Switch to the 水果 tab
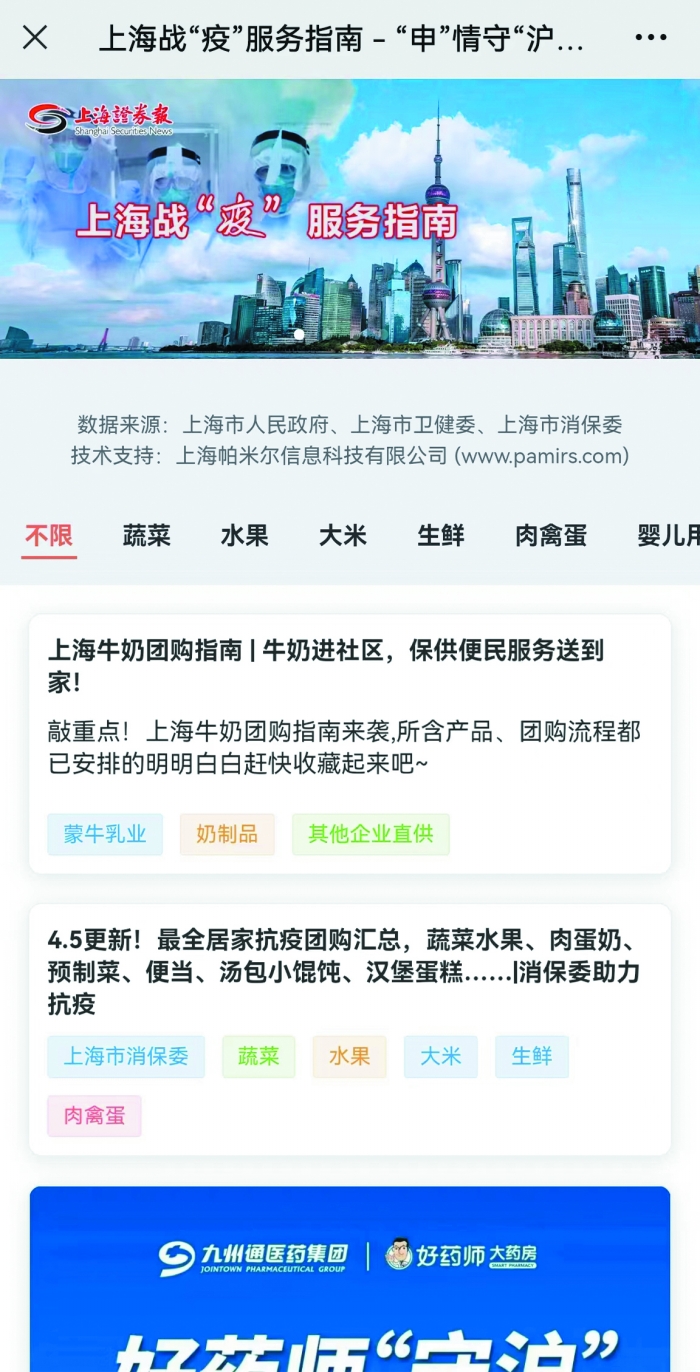Screen dimensions: 700x1372 click(x=245, y=536)
